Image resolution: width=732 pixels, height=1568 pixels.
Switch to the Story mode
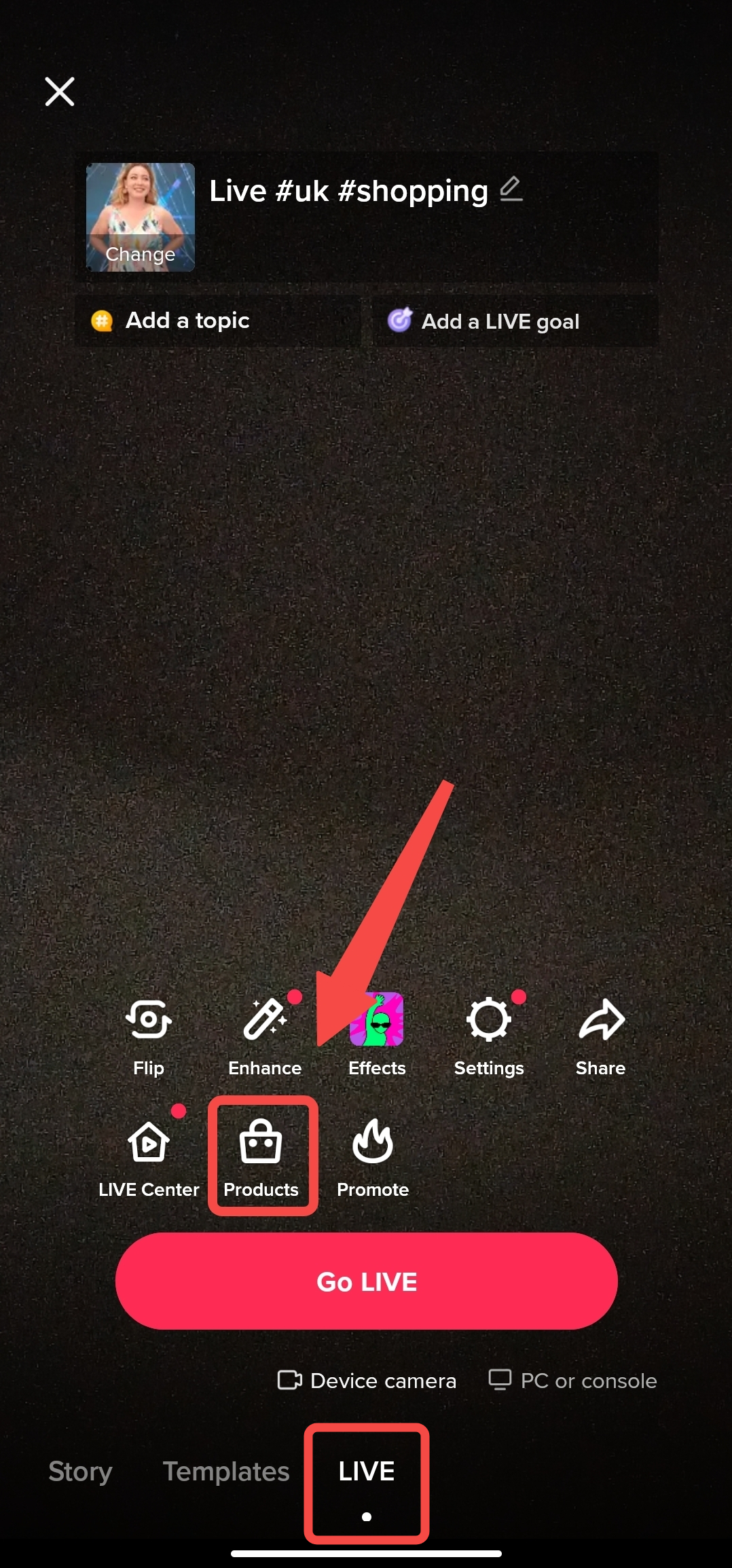[80, 1472]
